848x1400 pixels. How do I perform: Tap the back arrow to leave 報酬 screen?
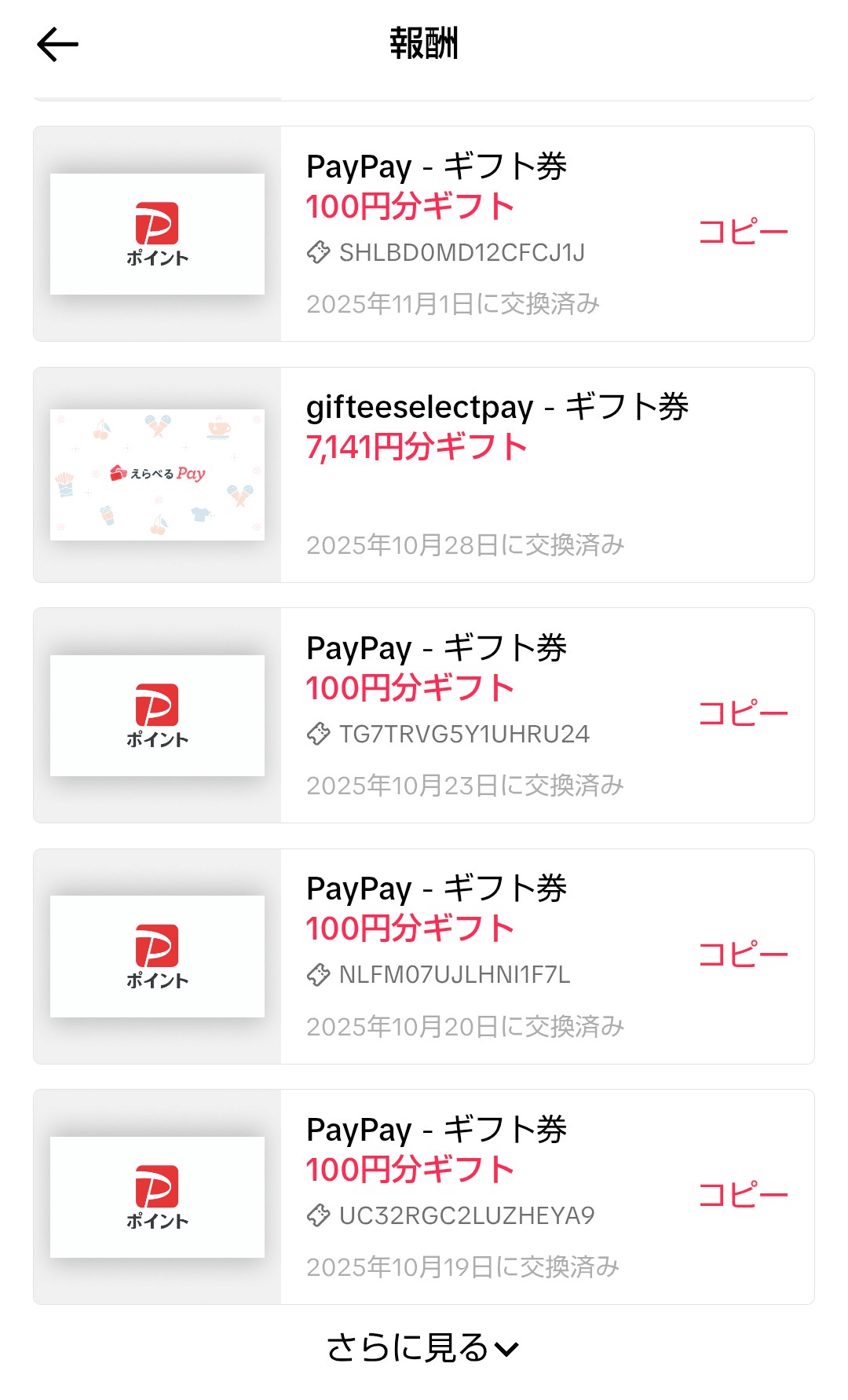click(x=57, y=43)
